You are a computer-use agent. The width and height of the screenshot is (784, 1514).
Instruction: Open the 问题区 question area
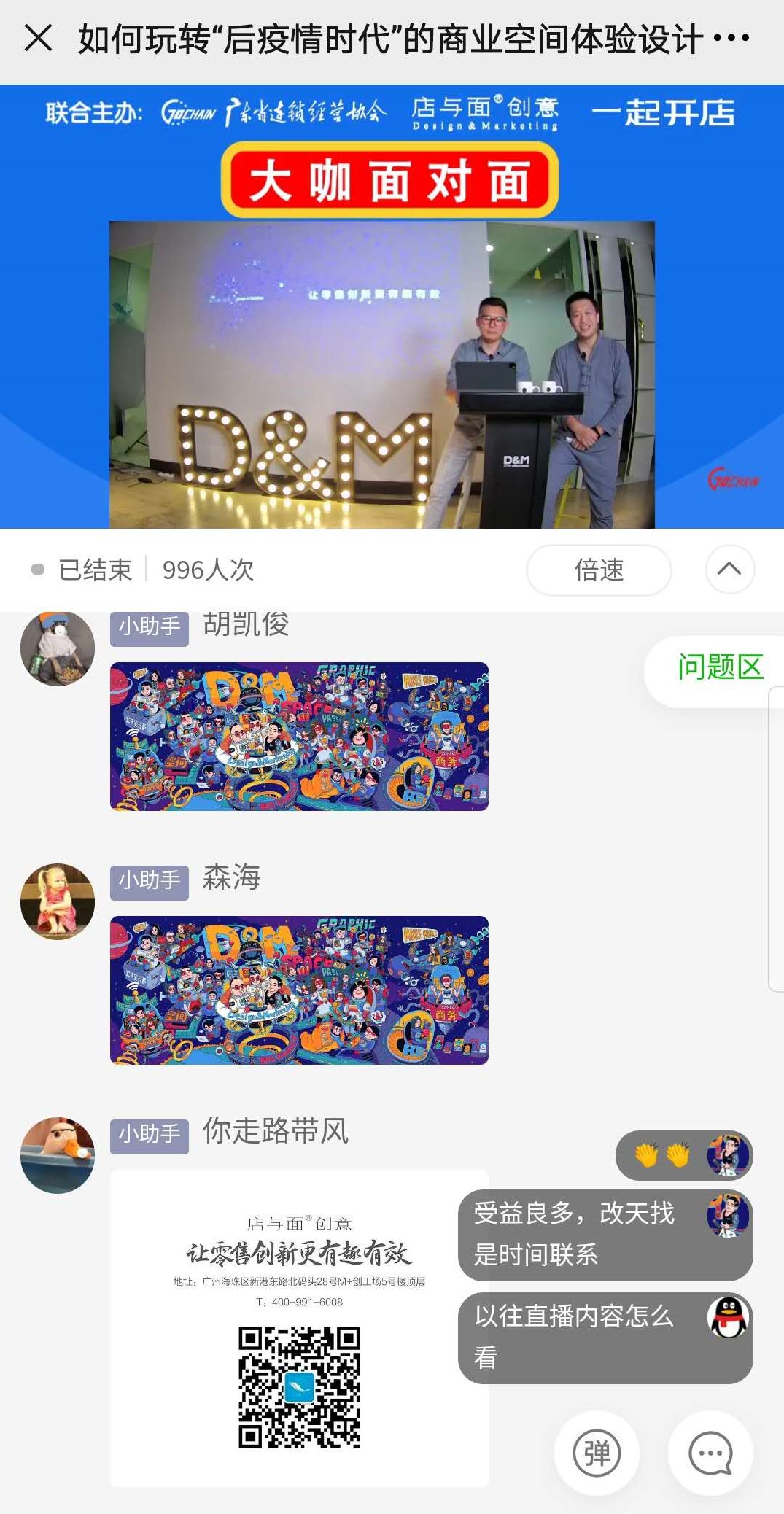point(718,667)
